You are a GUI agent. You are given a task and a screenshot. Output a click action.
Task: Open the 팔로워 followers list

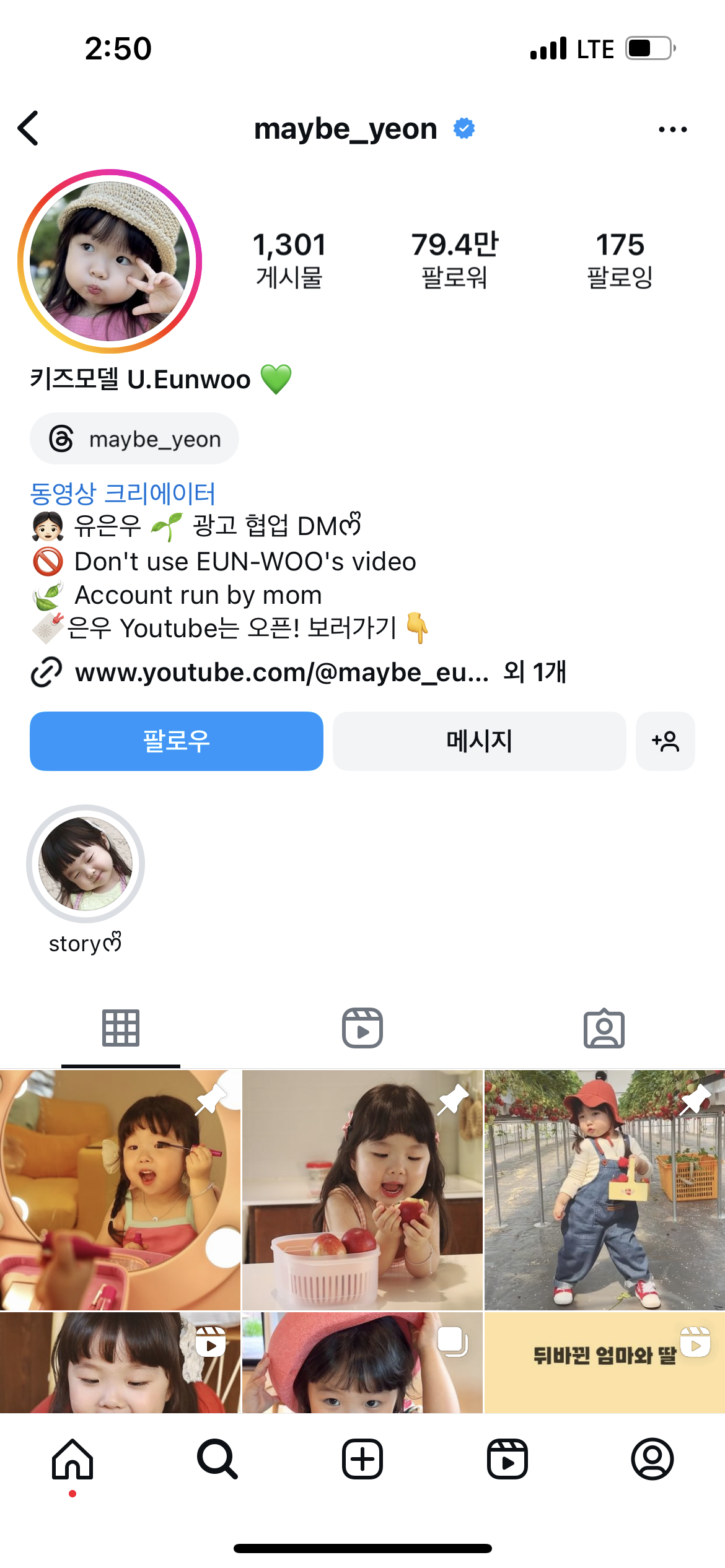[x=454, y=260]
